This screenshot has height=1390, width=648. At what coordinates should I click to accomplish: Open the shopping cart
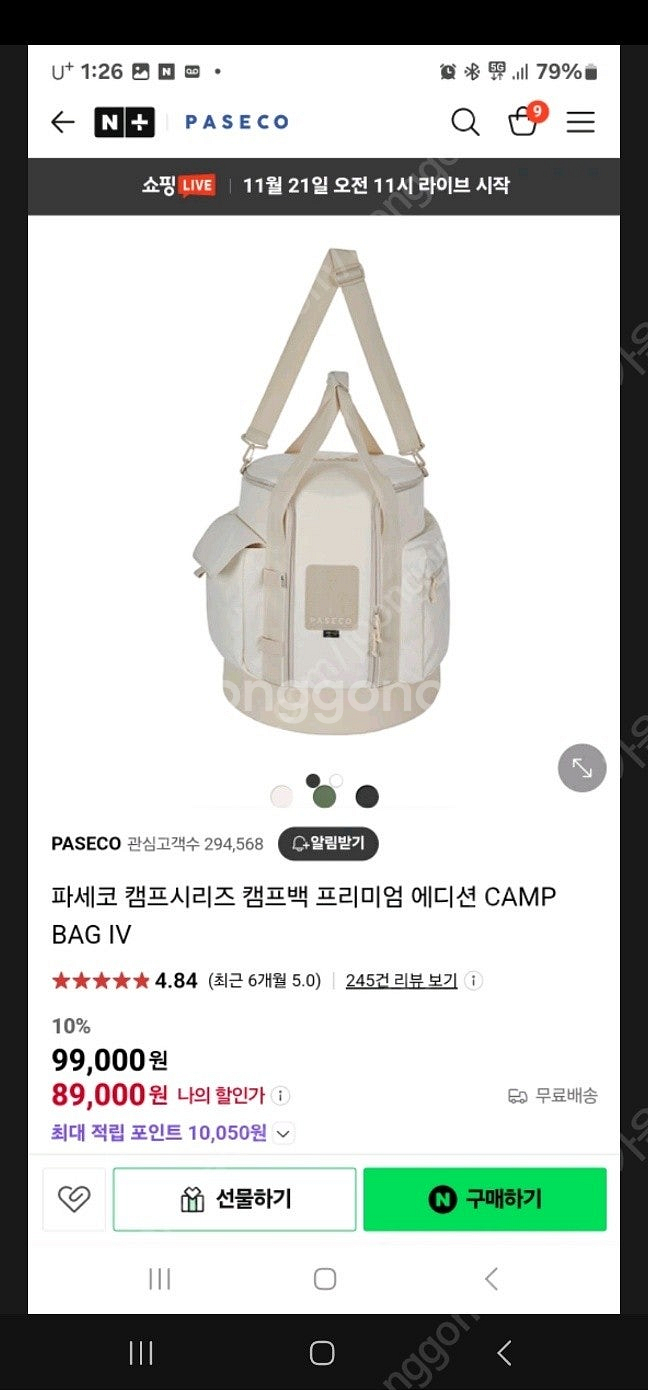pos(523,121)
